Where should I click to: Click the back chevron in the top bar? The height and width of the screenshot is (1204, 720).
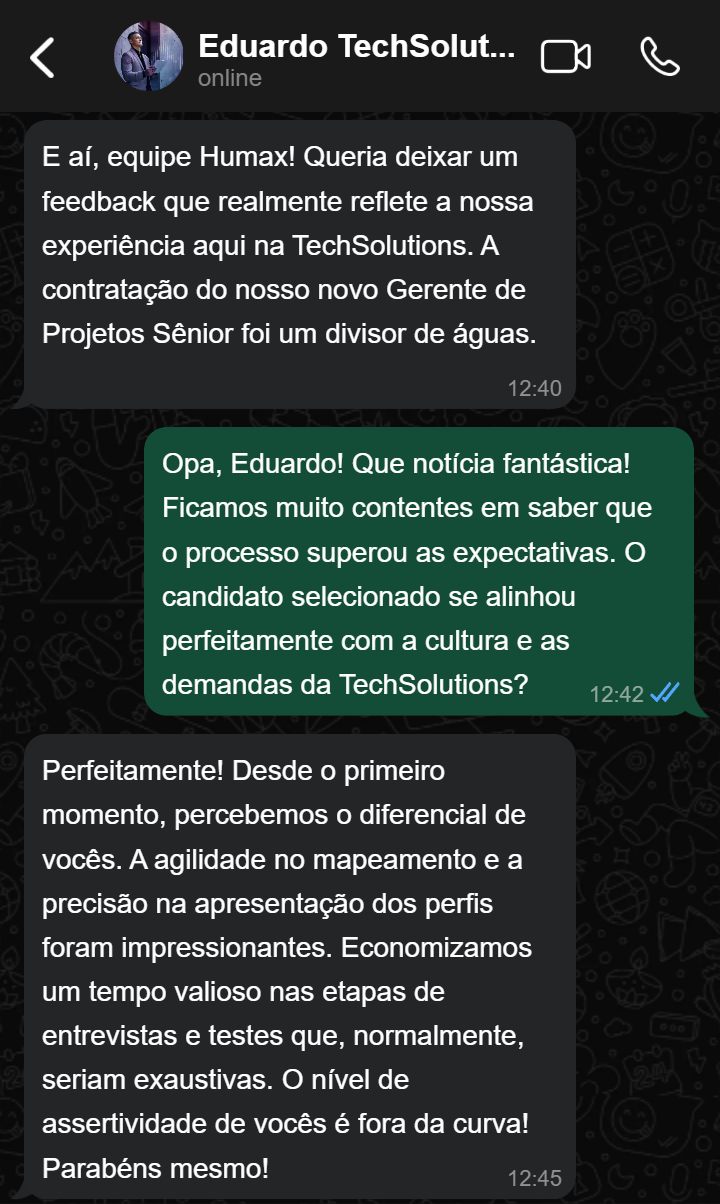click(41, 57)
